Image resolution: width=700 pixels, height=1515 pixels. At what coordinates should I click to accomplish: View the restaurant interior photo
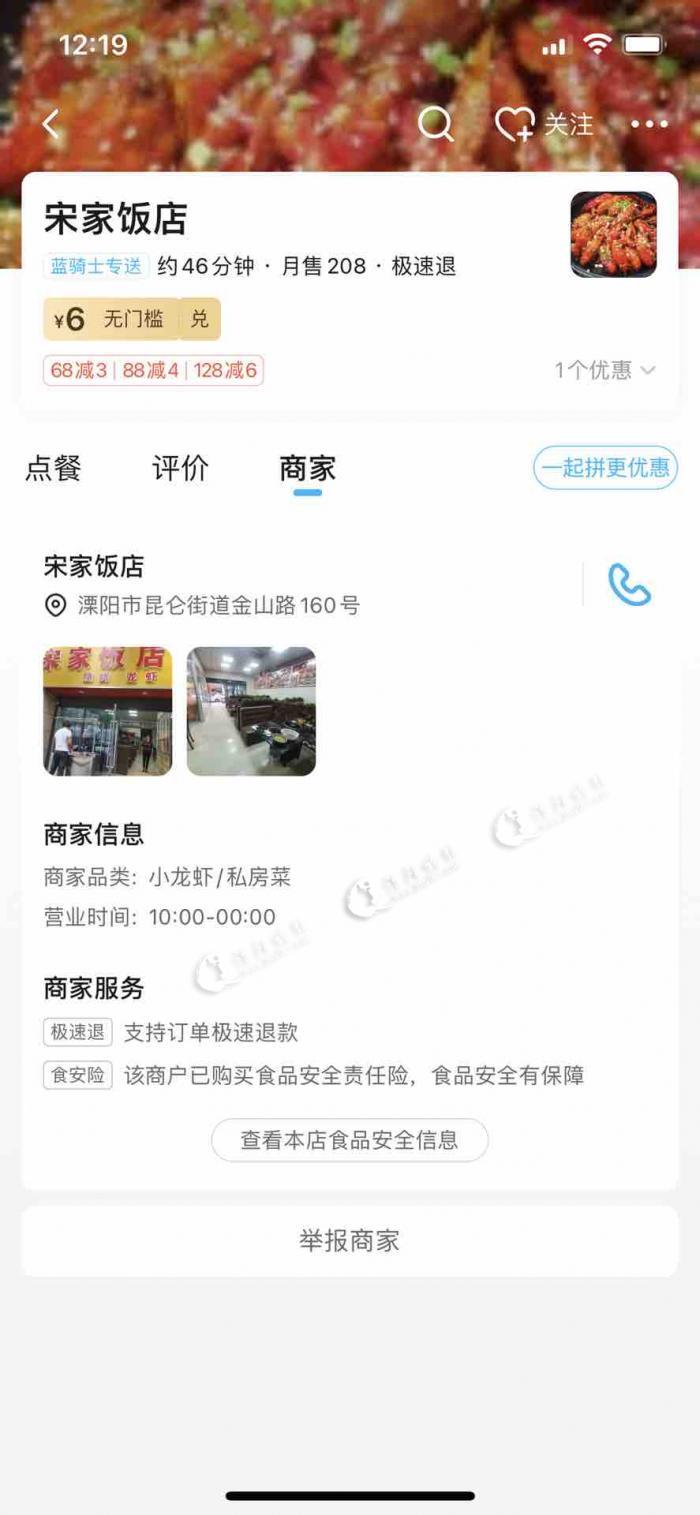point(251,711)
